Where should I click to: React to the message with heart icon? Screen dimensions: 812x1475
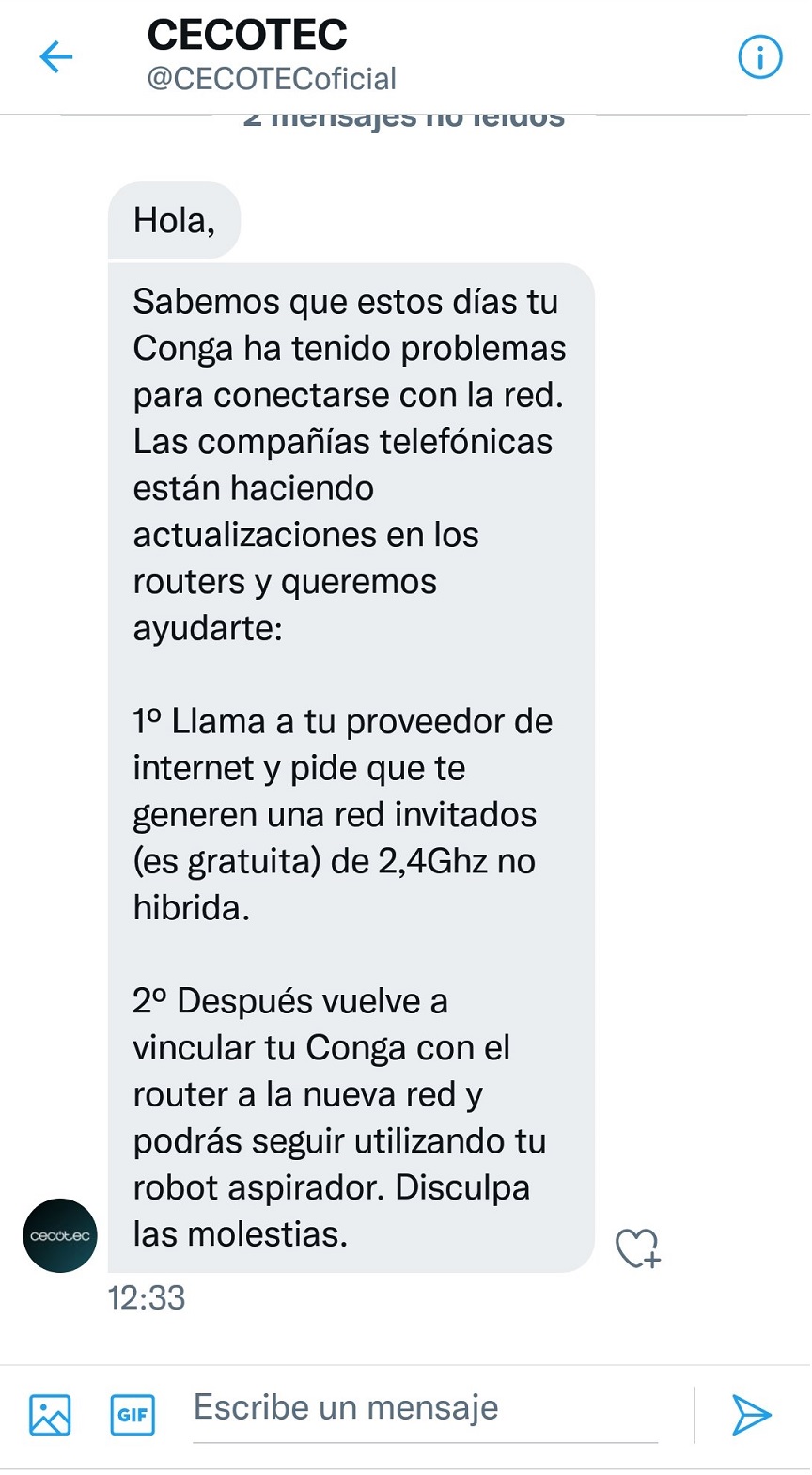638,1247
